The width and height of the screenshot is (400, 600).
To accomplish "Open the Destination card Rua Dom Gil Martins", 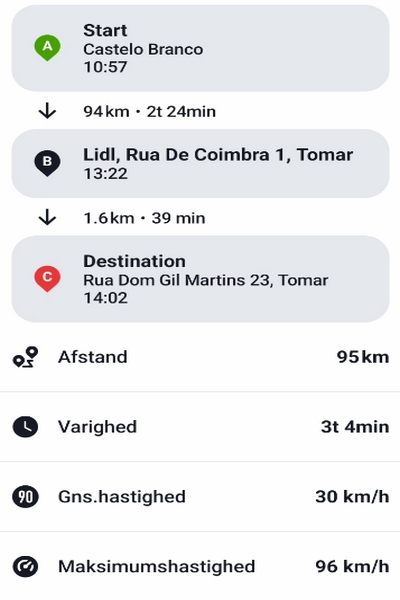I will (x=200, y=279).
